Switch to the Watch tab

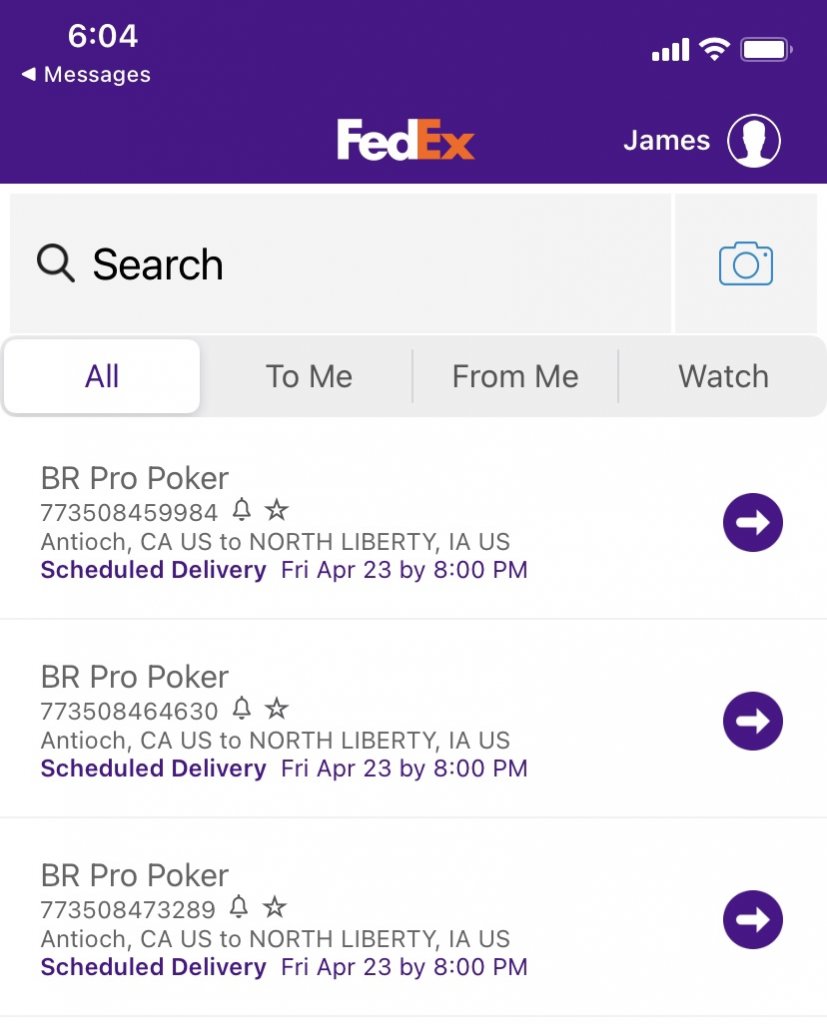(x=723, y=377)
